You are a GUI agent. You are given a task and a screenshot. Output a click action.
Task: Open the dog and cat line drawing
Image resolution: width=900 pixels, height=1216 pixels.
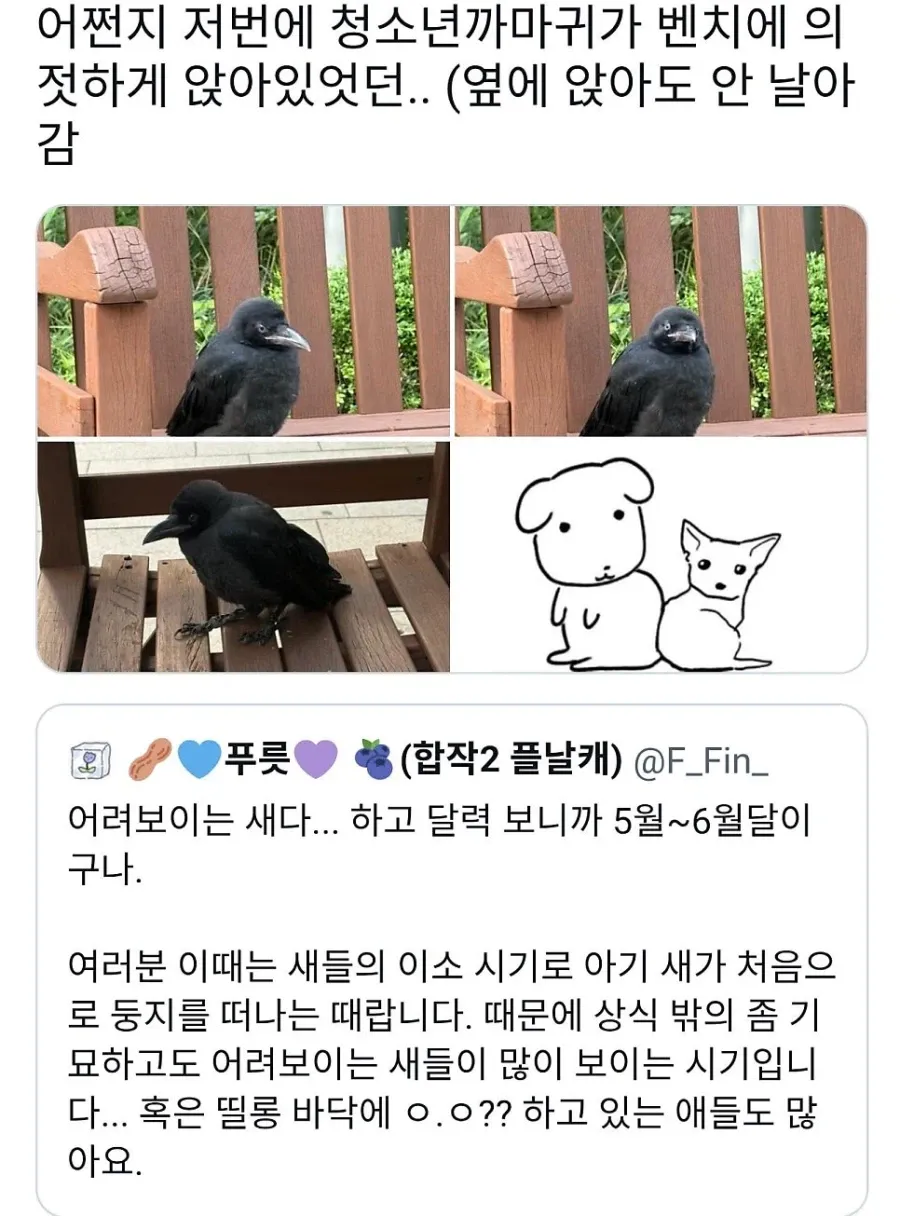(x=661, y=557)
